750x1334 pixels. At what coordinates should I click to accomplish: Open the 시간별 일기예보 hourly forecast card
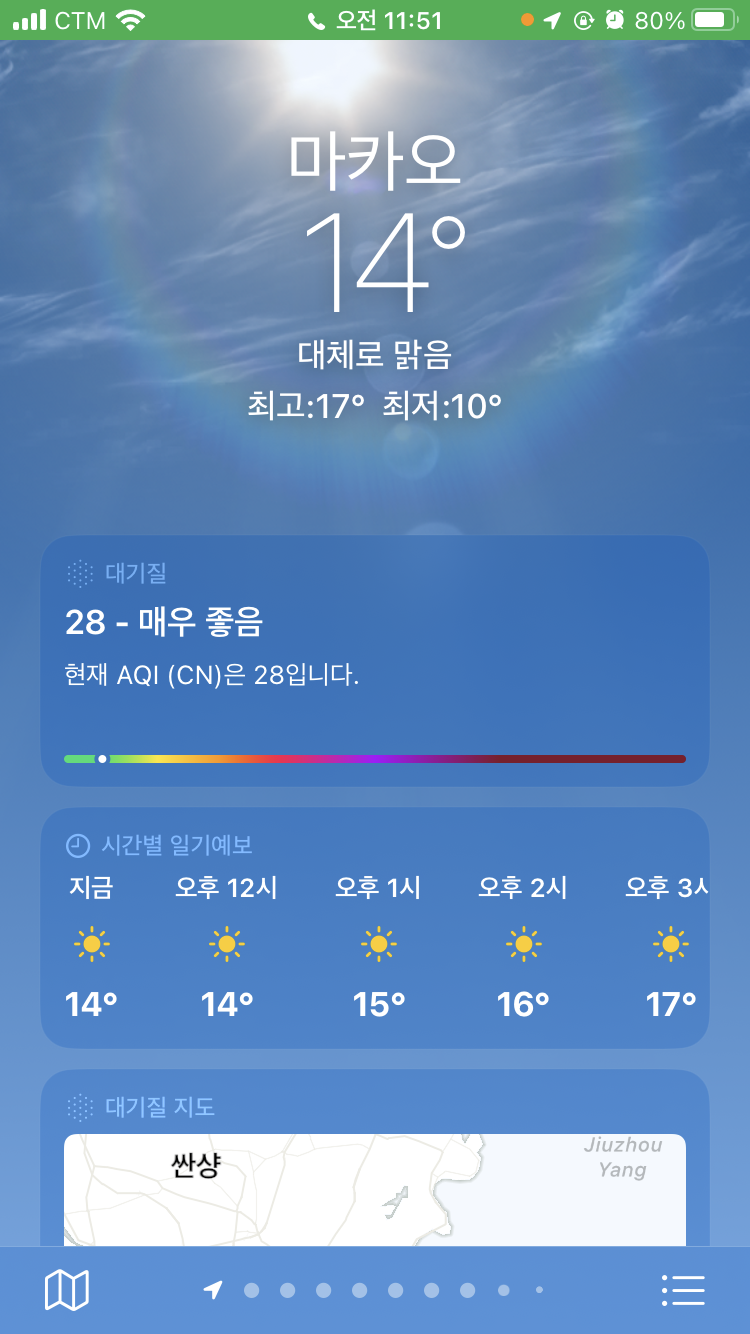click(x=375, y=927)
